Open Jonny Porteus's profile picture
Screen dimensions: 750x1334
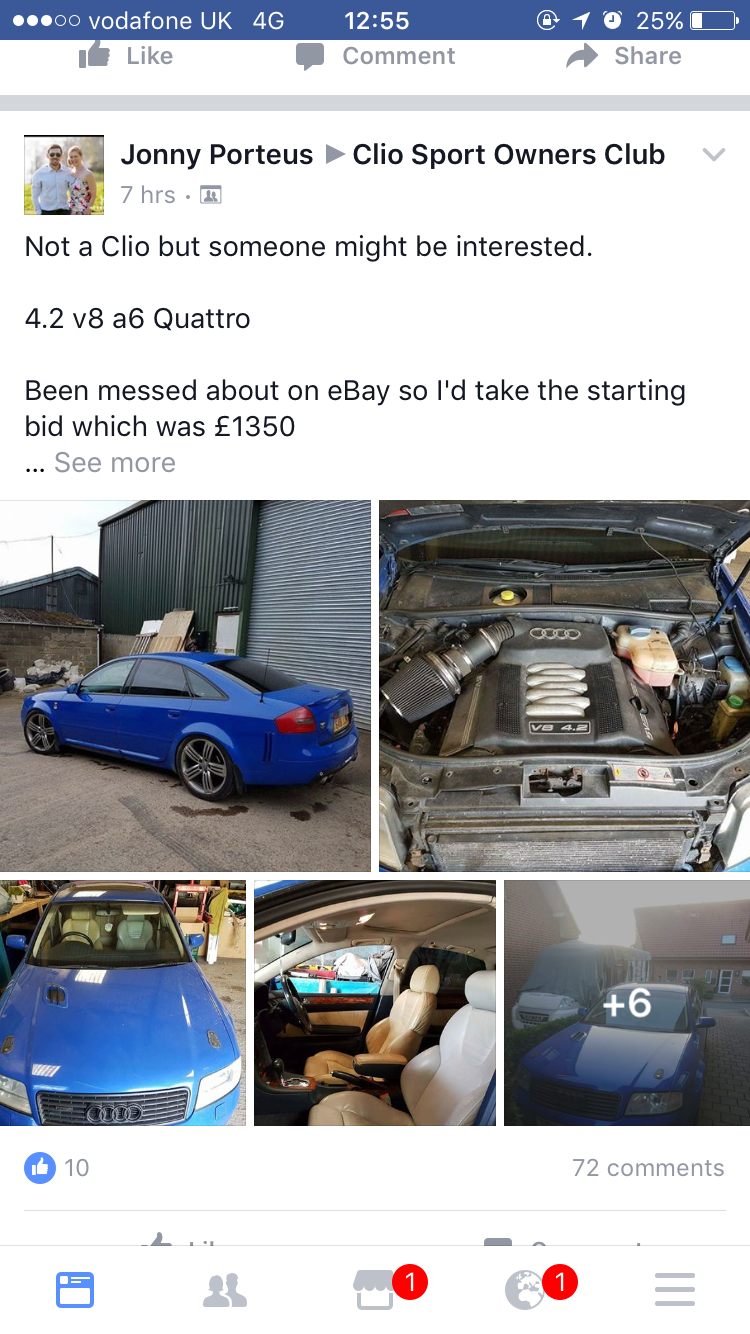coord(64,175)
